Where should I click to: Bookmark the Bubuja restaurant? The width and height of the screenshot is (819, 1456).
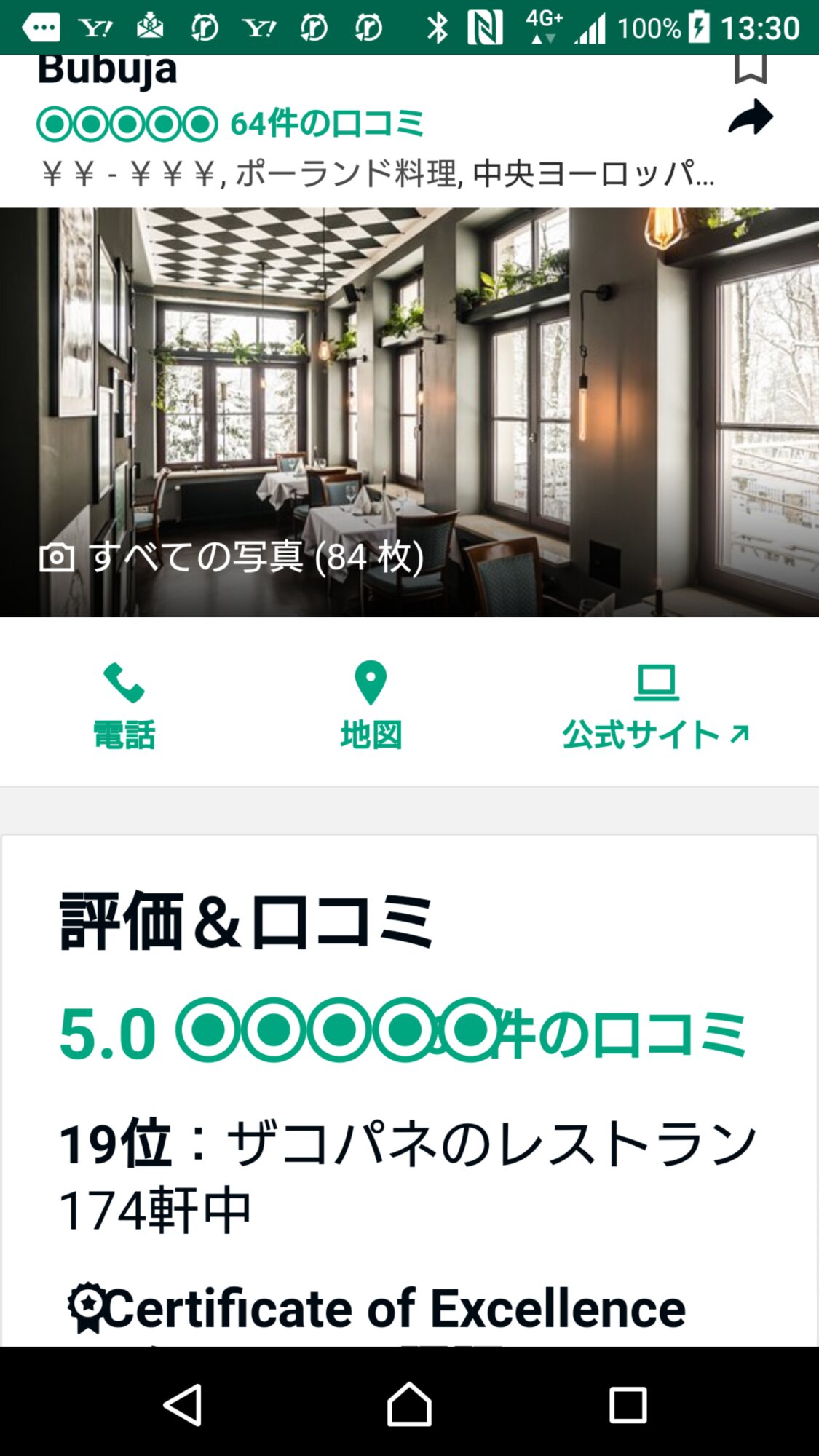[750, 68]
